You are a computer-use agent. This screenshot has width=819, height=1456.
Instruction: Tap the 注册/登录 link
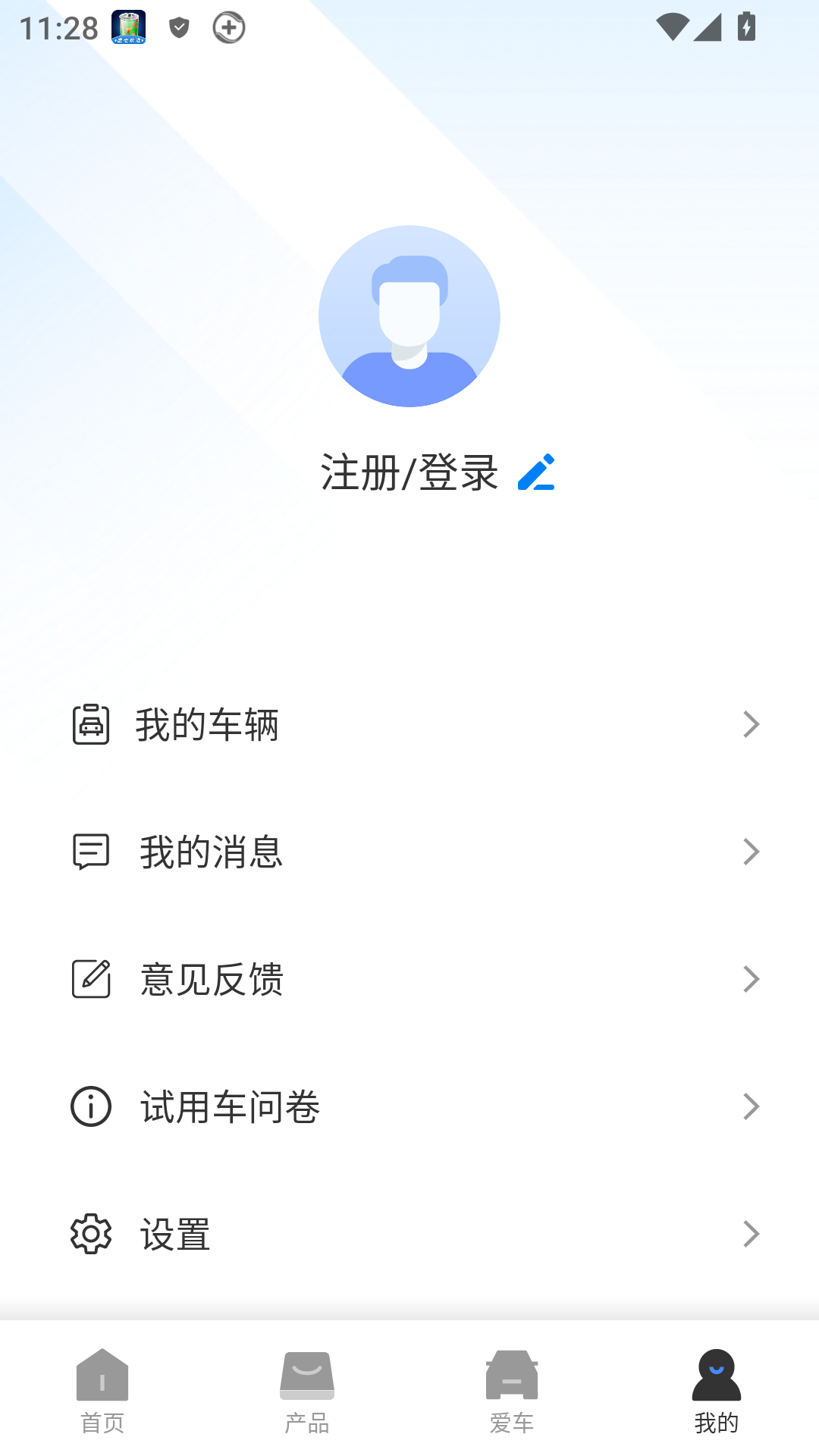[407, 472]
